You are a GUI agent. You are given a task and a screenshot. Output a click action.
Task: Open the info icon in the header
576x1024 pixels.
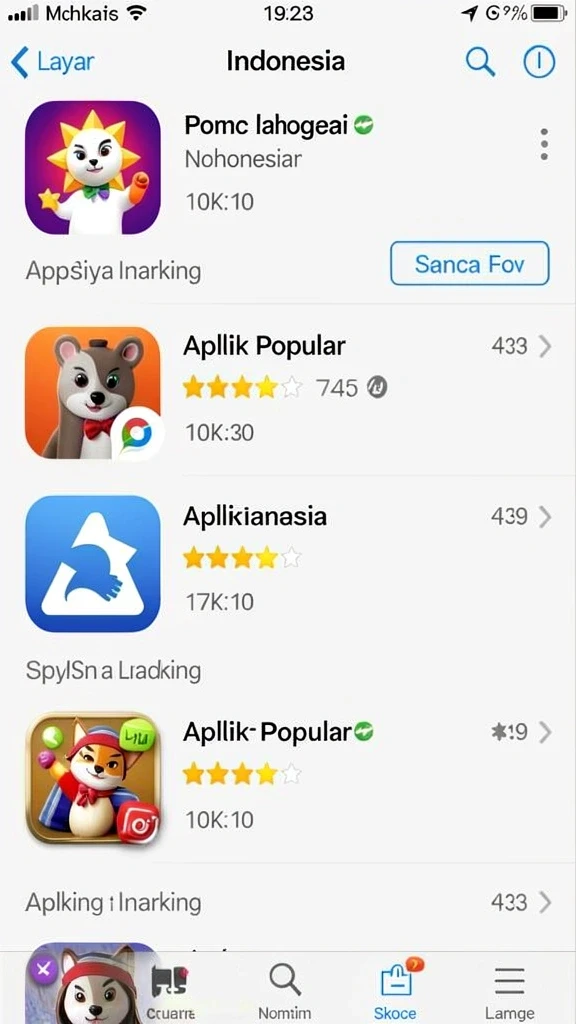tap(539, 62)
